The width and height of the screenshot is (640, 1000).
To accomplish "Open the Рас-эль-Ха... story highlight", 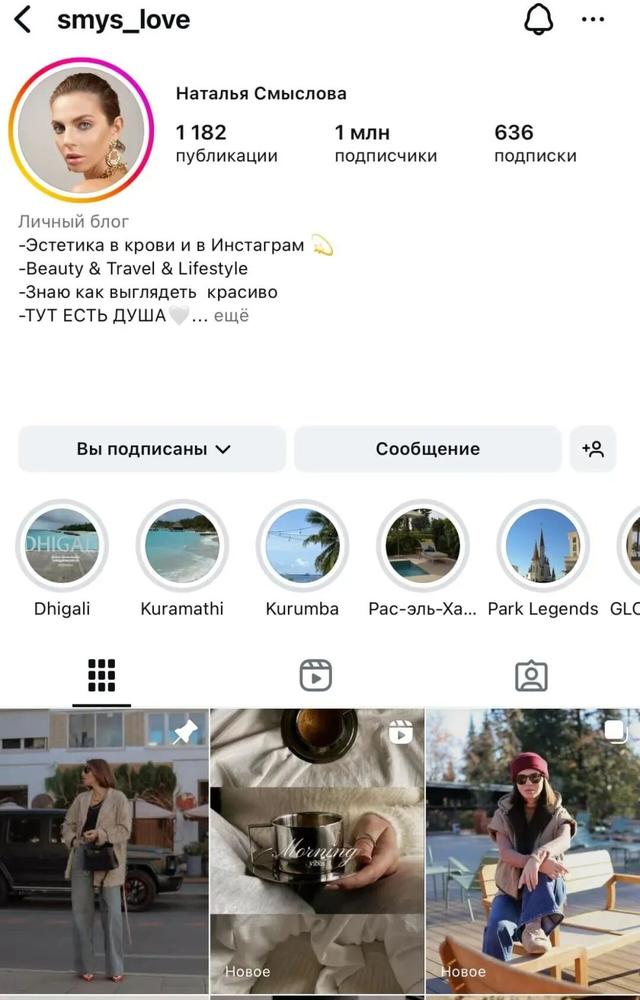I will [422, 546].
